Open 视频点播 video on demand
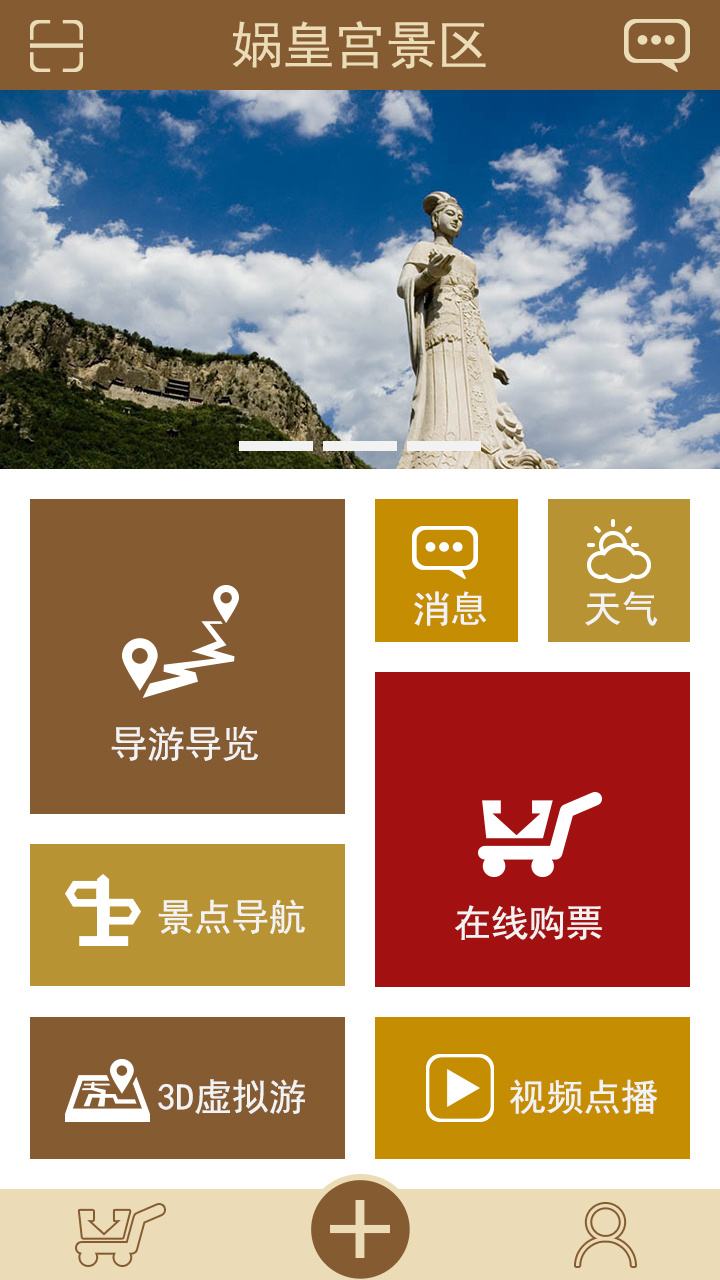Viewport: 720px width, 1280px height. coord(532,1088)
